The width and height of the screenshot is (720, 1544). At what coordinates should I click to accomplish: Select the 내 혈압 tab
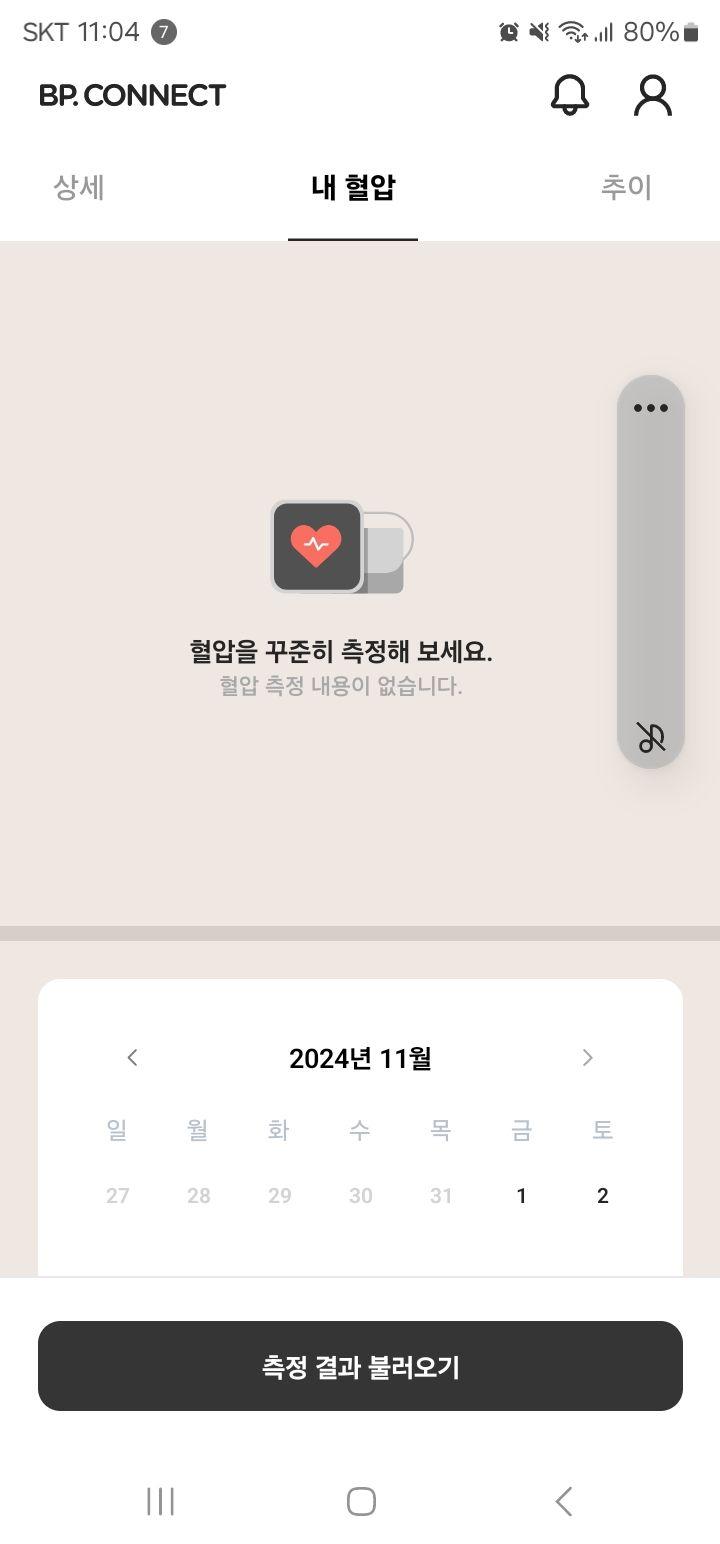point(353,187)
